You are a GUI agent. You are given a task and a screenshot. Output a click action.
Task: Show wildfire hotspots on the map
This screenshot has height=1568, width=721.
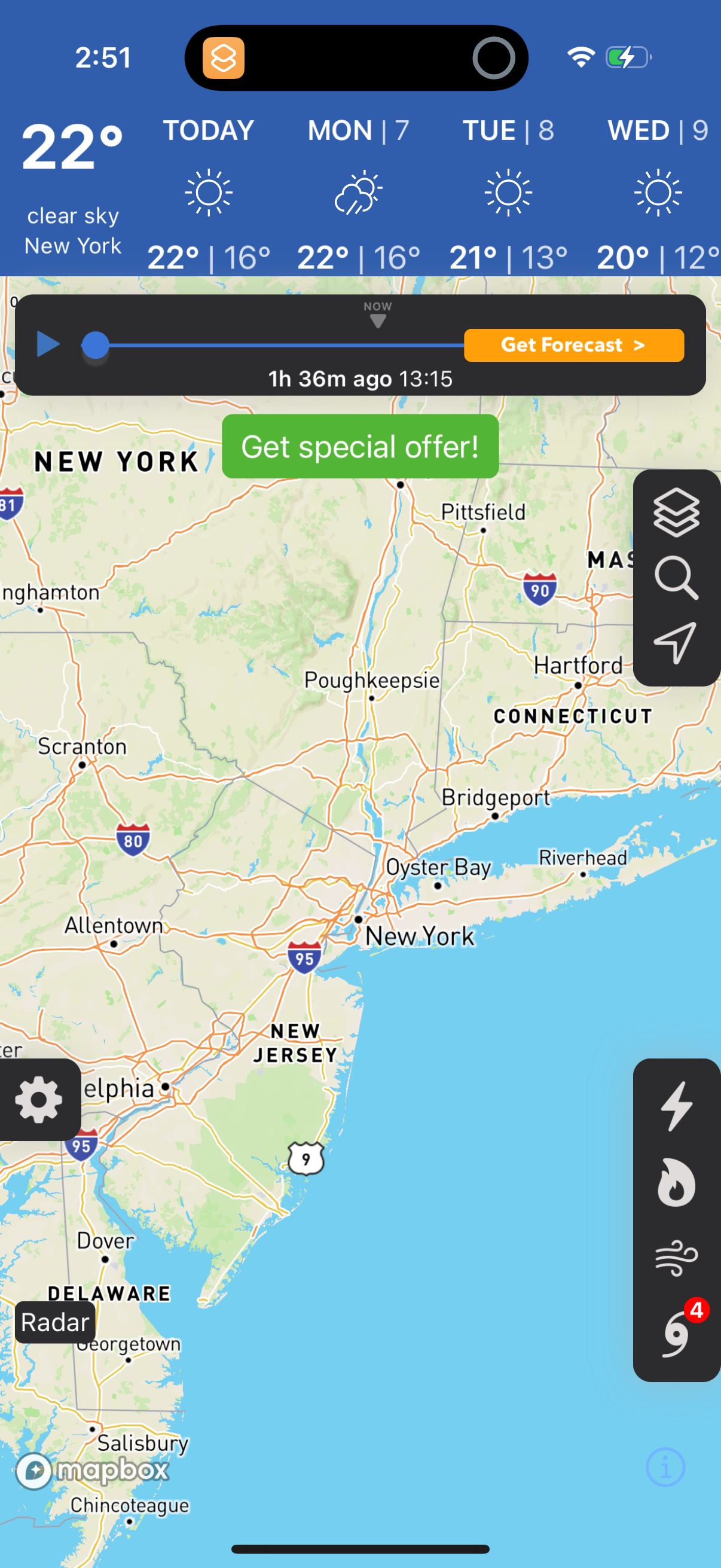[x=677, y=1180]
